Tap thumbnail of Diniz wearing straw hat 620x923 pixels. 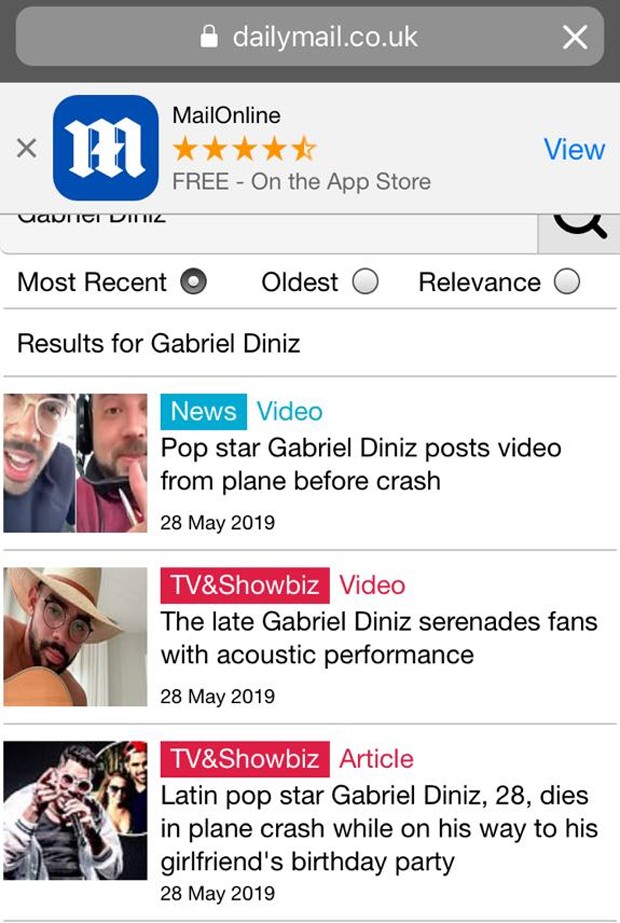point(75,637)
